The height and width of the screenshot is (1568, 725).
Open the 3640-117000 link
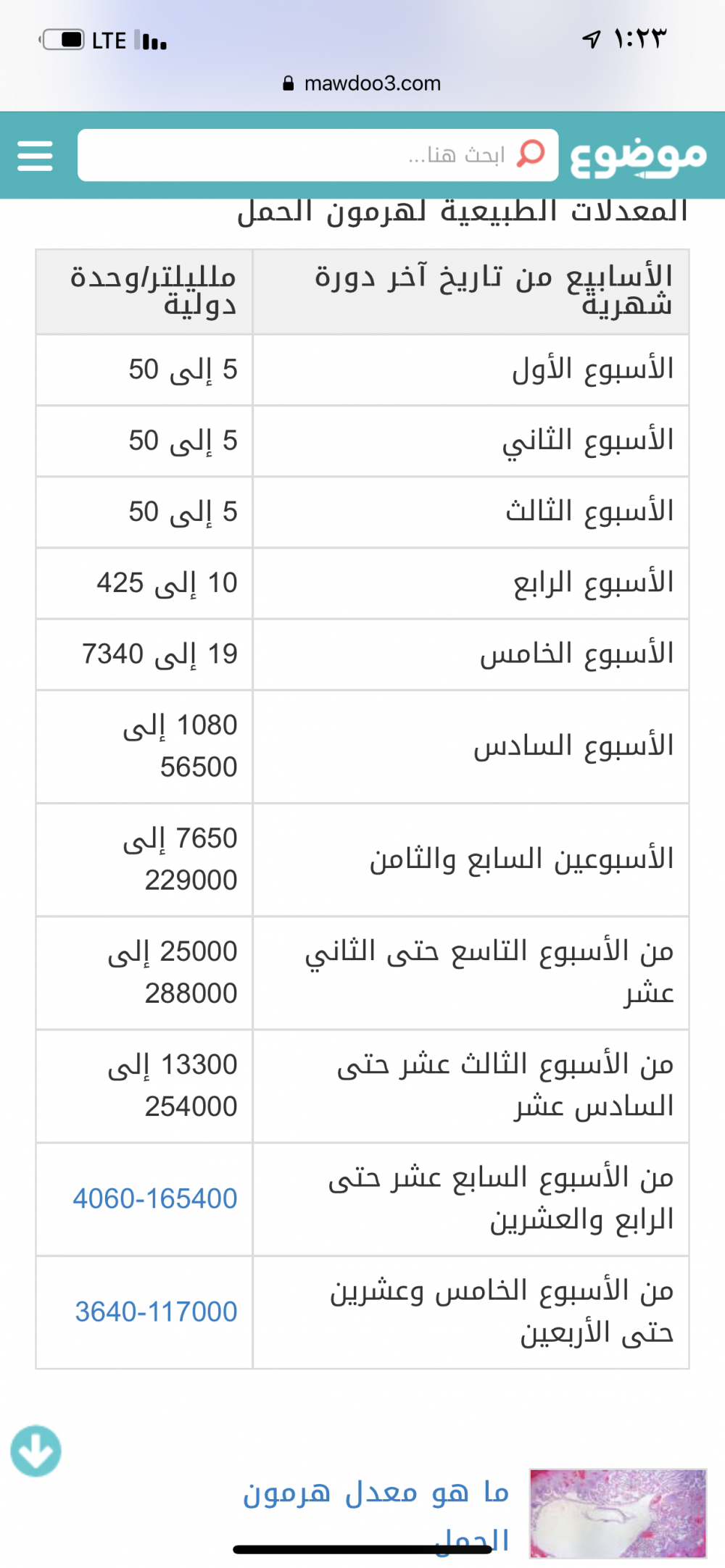pyautogui.click(x=157, y=1312)
